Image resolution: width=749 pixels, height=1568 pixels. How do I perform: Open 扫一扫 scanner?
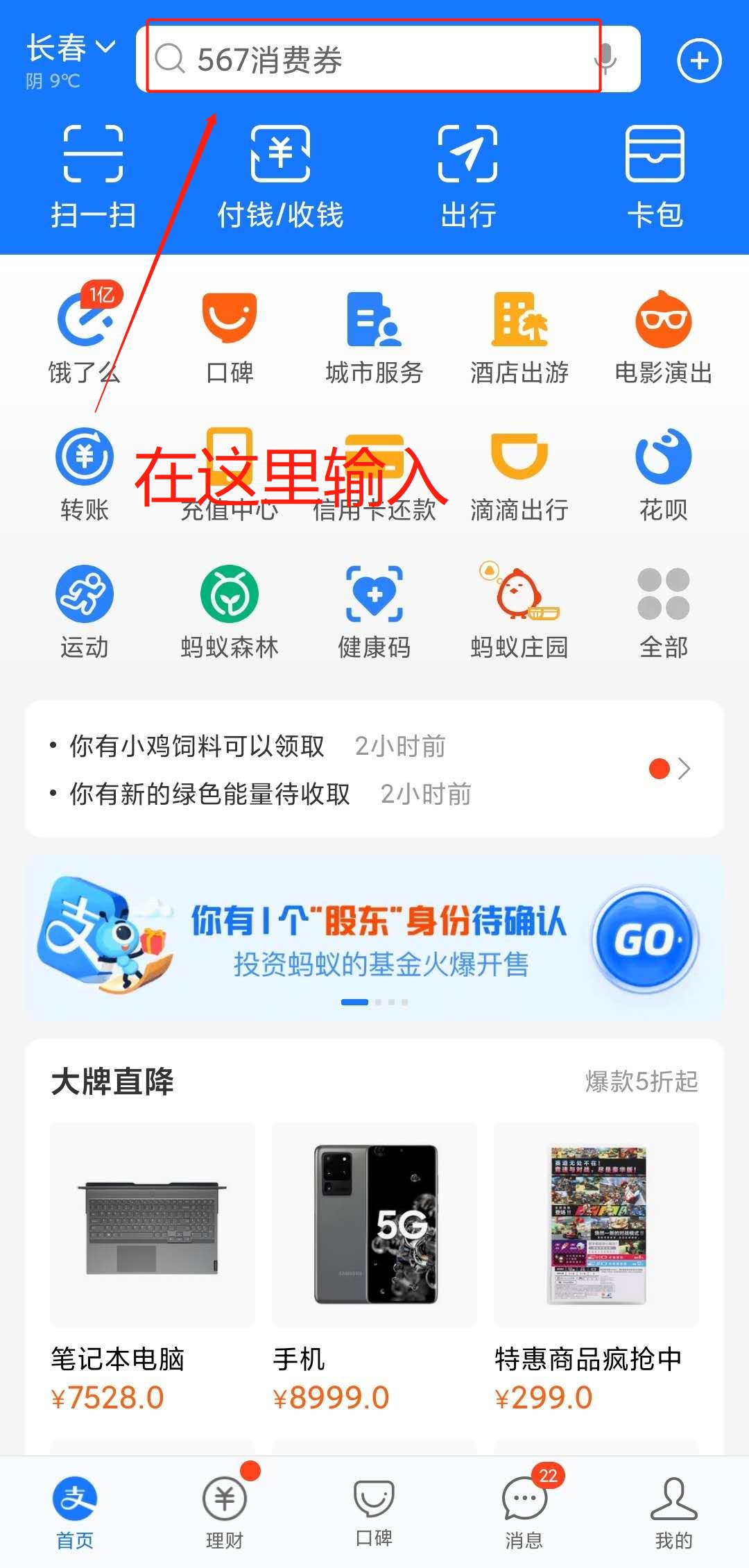point(93,177)
